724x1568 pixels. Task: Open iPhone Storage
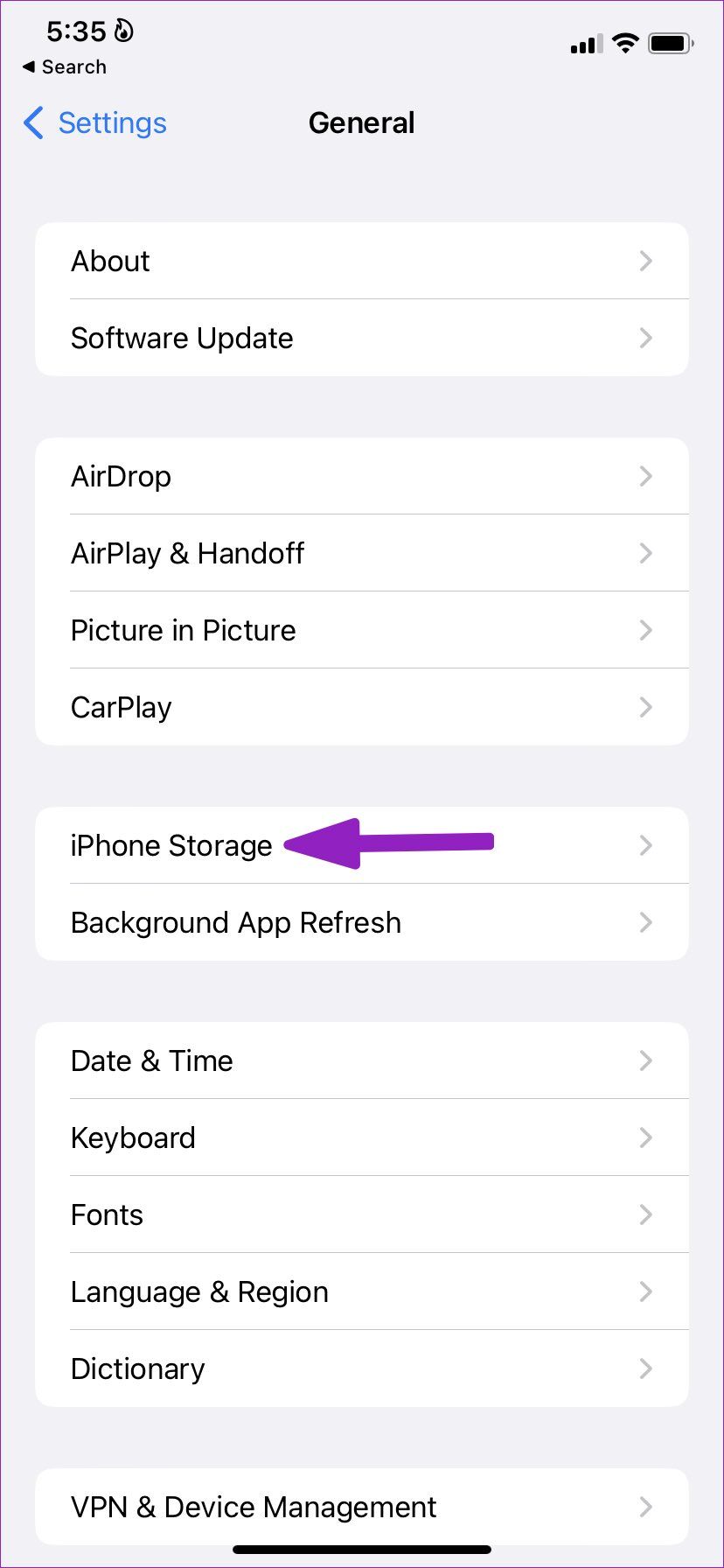[171, 845]
